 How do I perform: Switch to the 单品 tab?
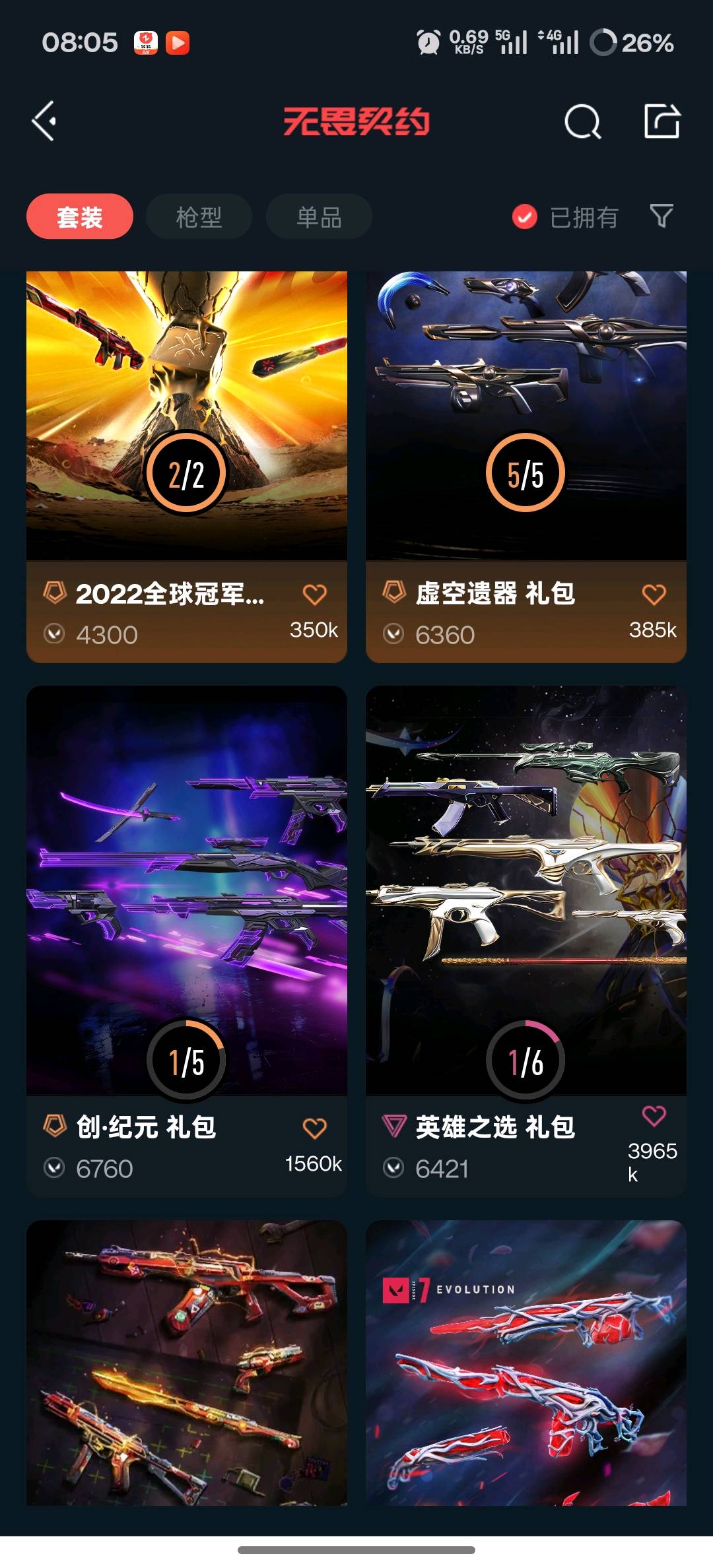click(x=319, y=216)
